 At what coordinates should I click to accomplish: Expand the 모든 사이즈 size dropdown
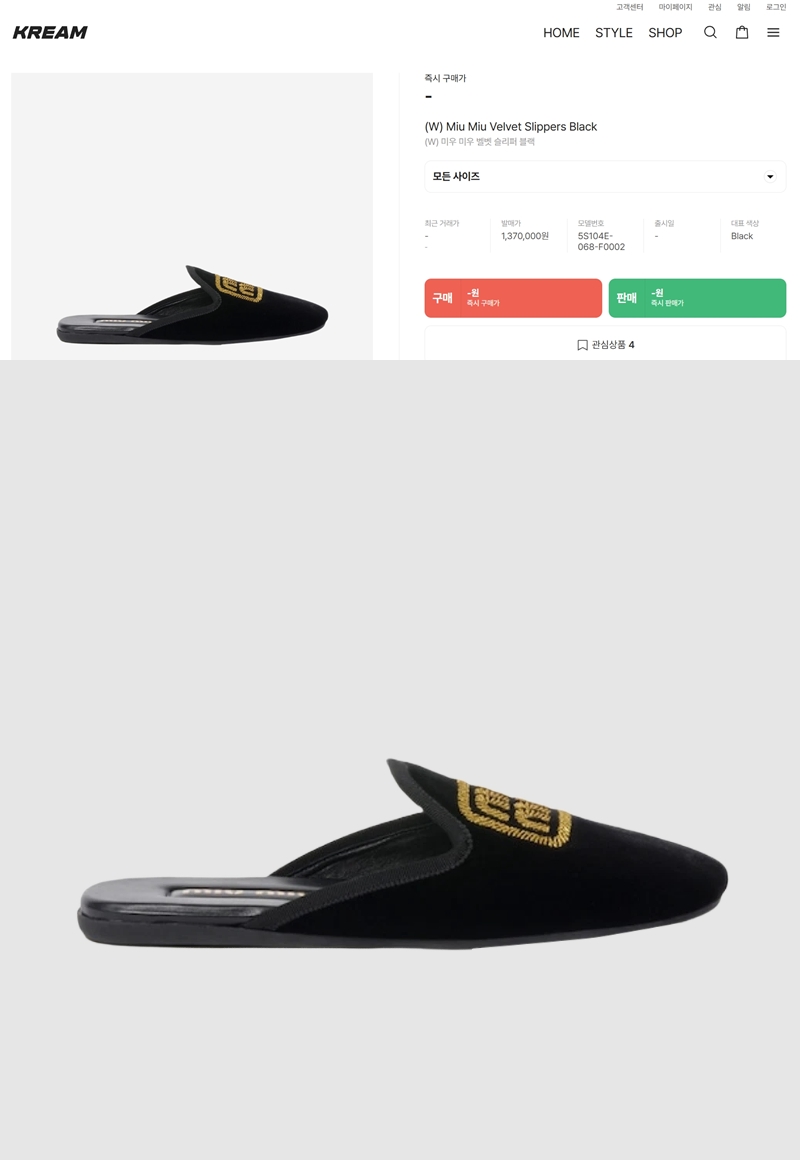605,176
